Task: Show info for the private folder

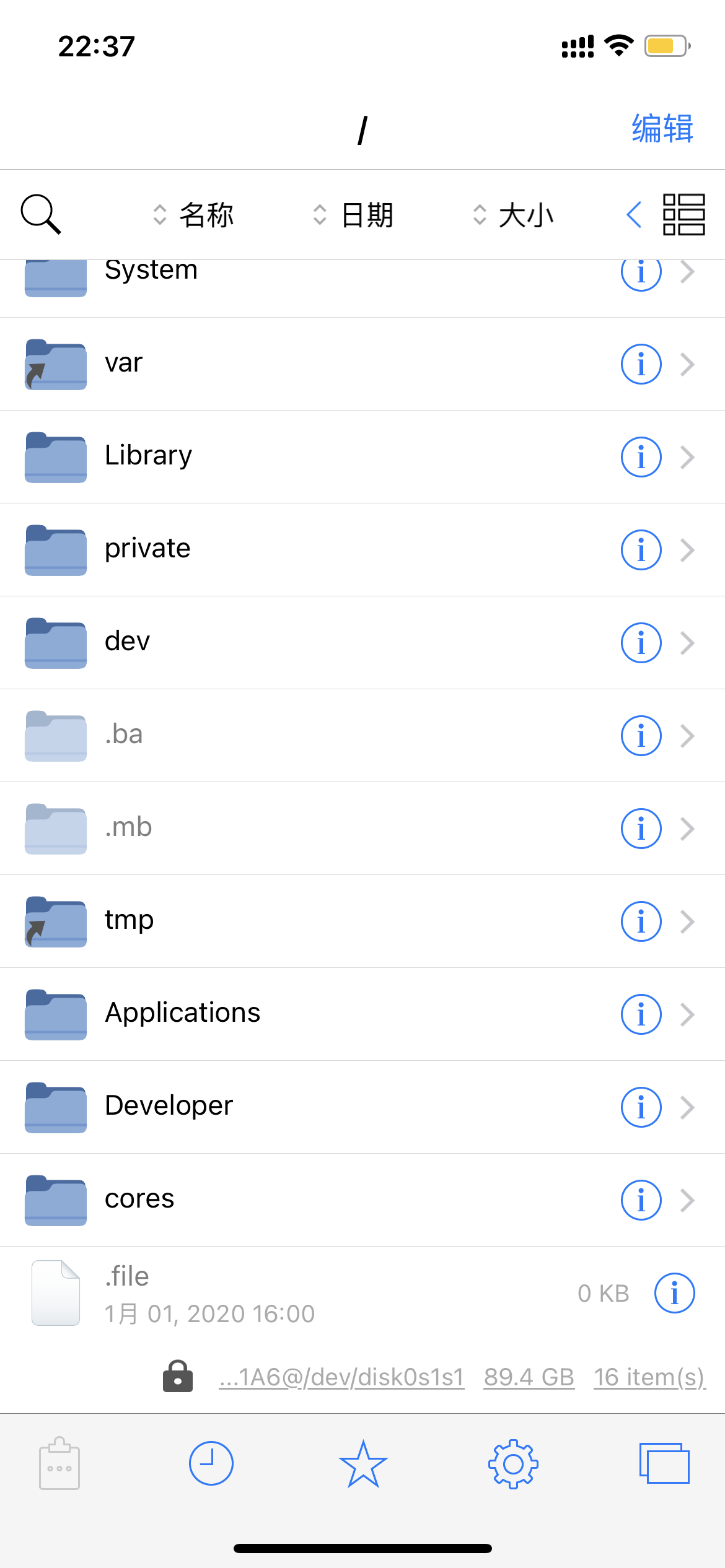Action: (641, 550)
